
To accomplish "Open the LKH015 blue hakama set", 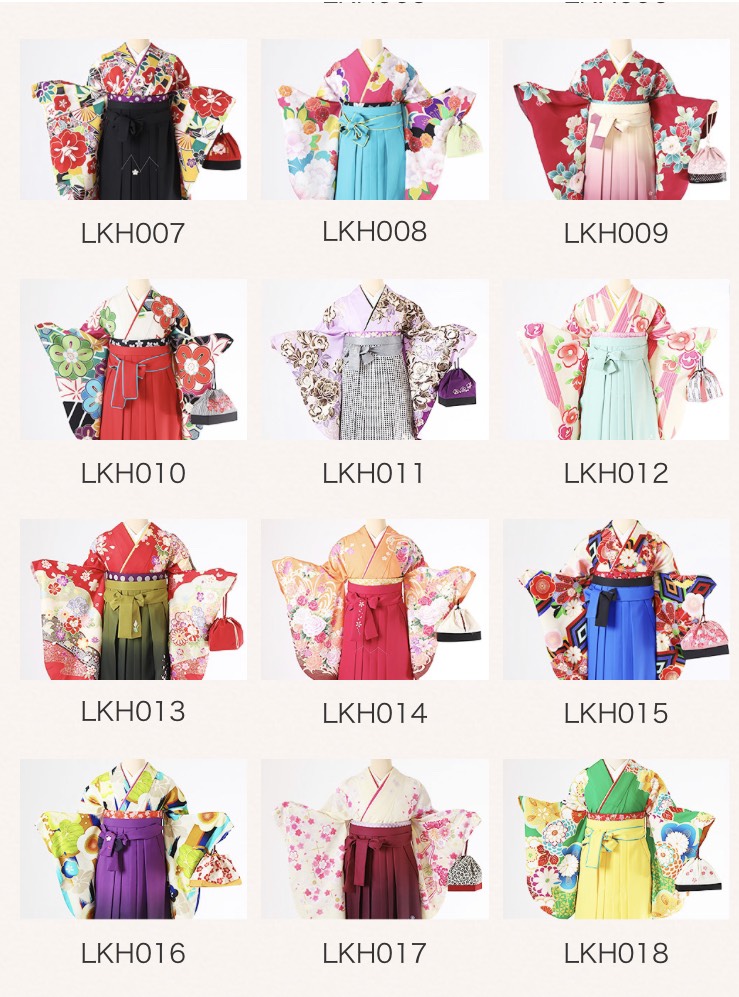I will pyautogui.click(x=616, y=600).
